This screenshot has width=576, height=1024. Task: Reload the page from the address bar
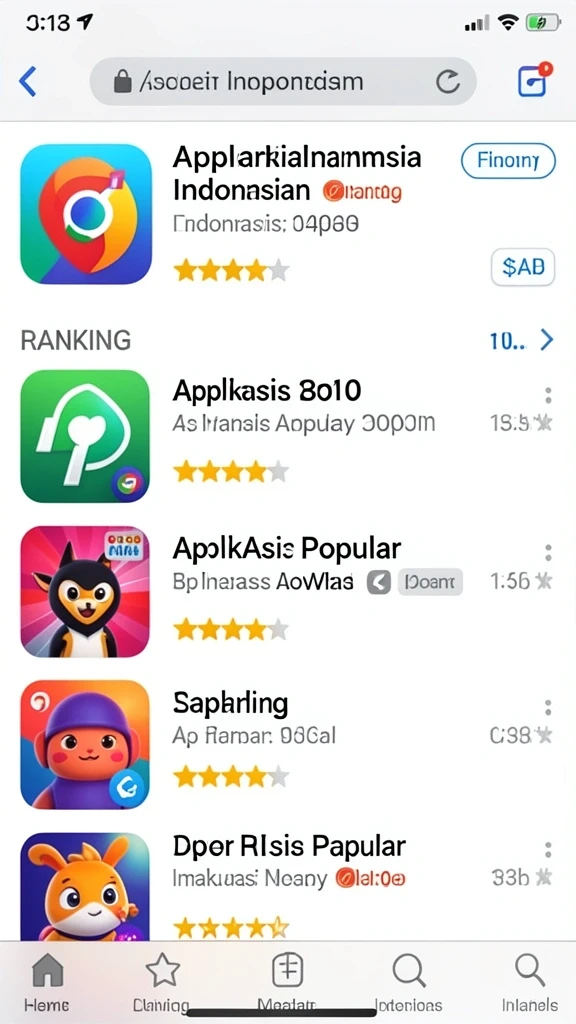pyautogui.click(x=448, y=82)
